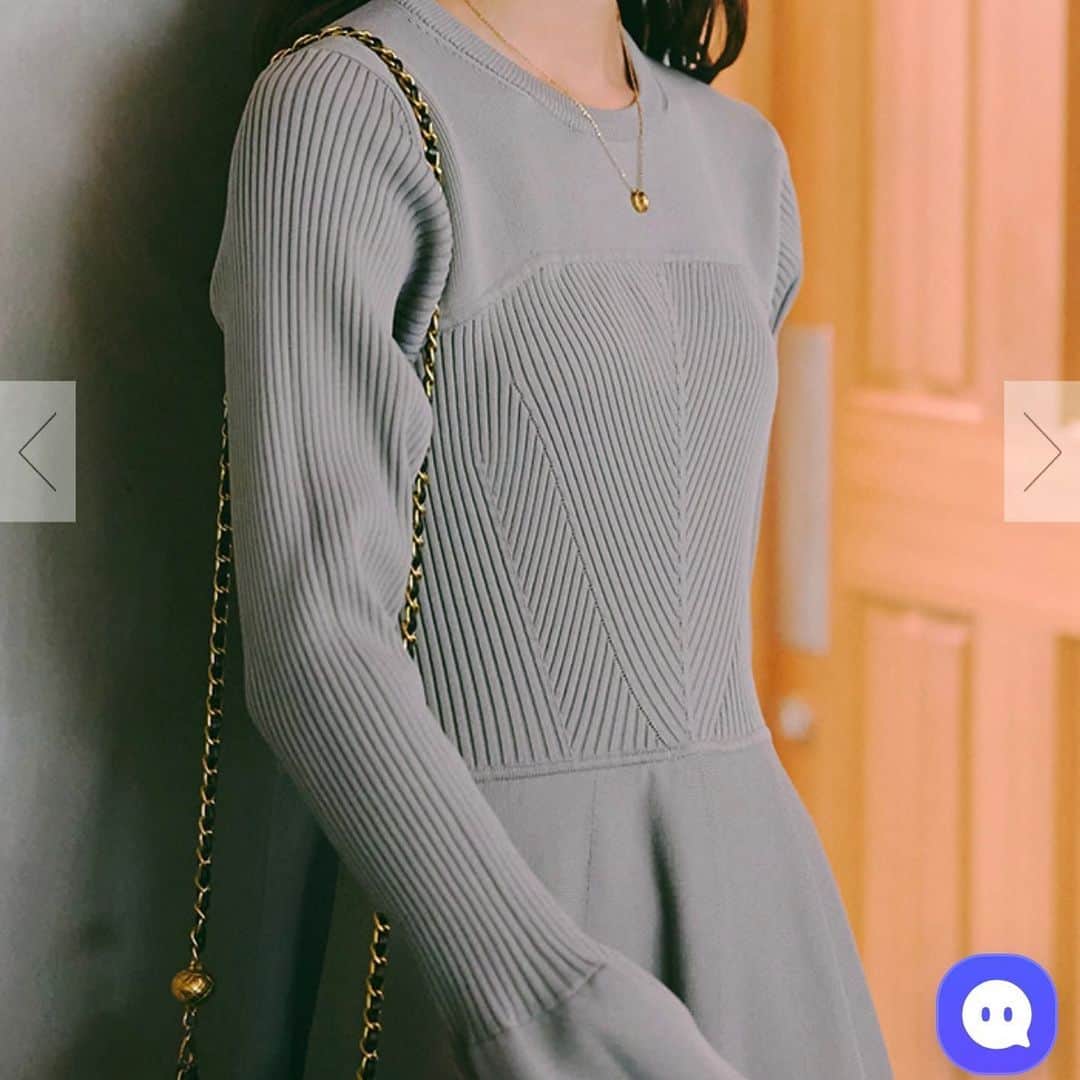Open the chat support bubble
The width and height of the screenshot is (1080, 1080).
pyautogui.click(x=995, y=1013)
